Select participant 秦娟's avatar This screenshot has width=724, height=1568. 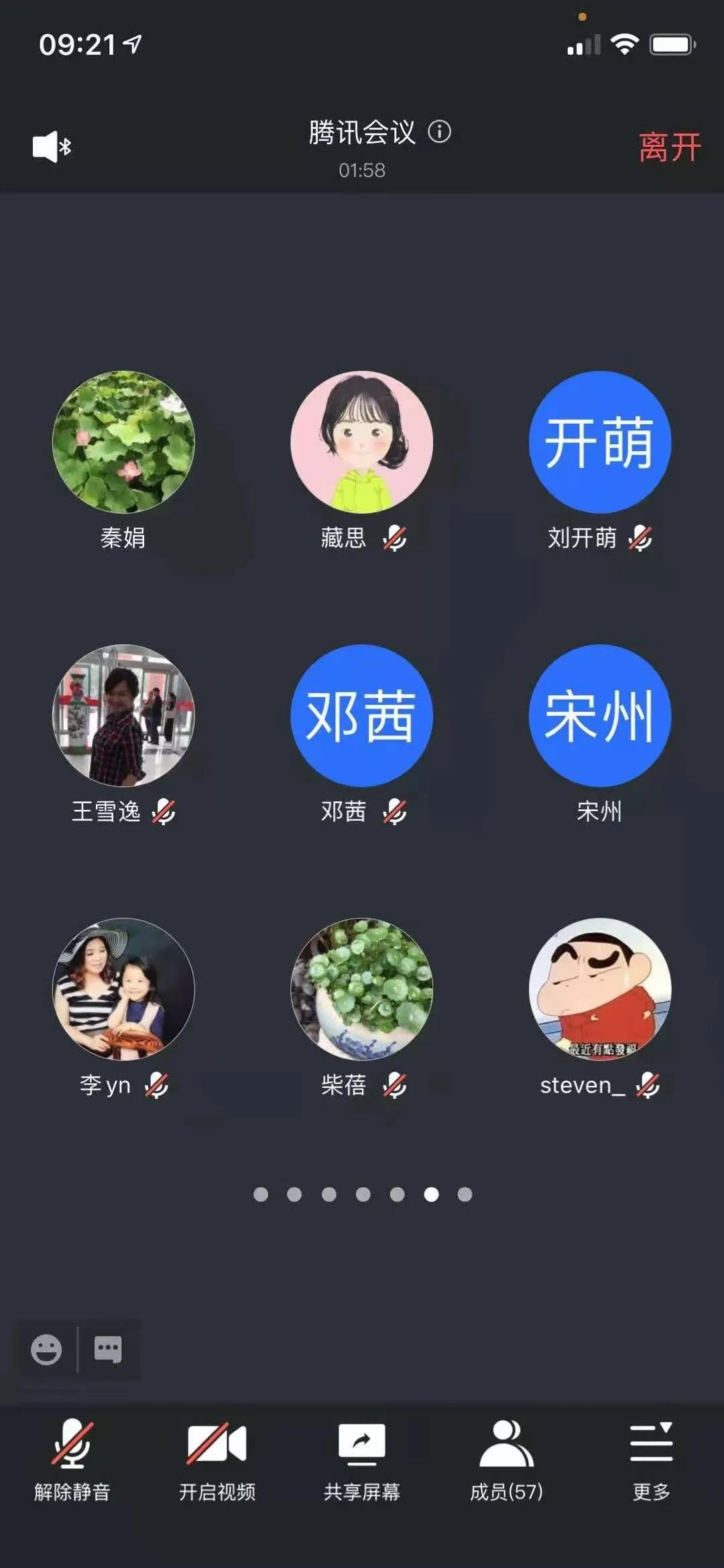pyautogui.click(x=123, y=442)
